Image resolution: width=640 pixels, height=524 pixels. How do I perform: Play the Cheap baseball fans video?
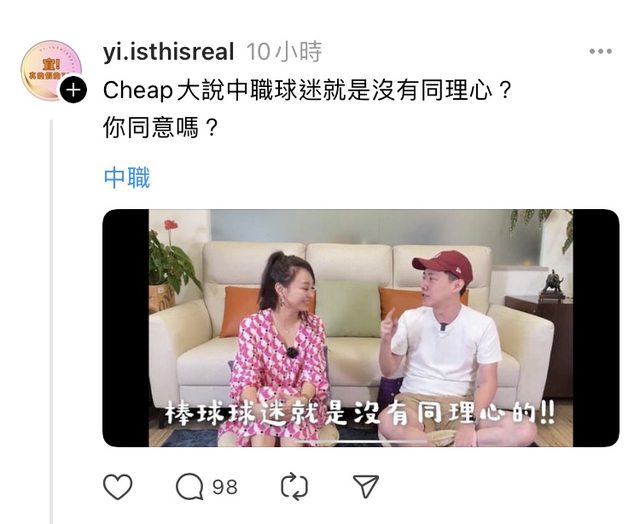[360, 328]
